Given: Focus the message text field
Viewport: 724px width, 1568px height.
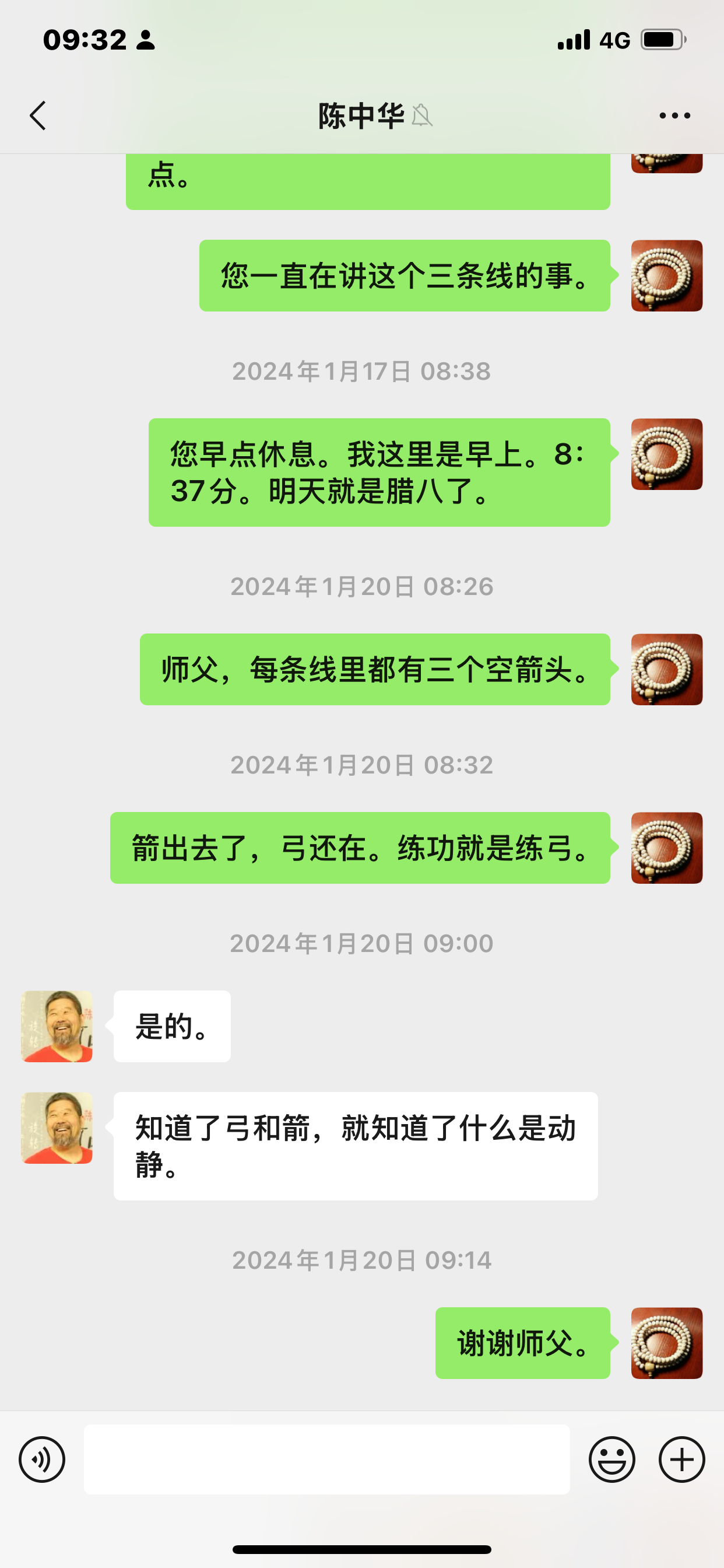Looking at the screenshot, I should [326, 1459].
